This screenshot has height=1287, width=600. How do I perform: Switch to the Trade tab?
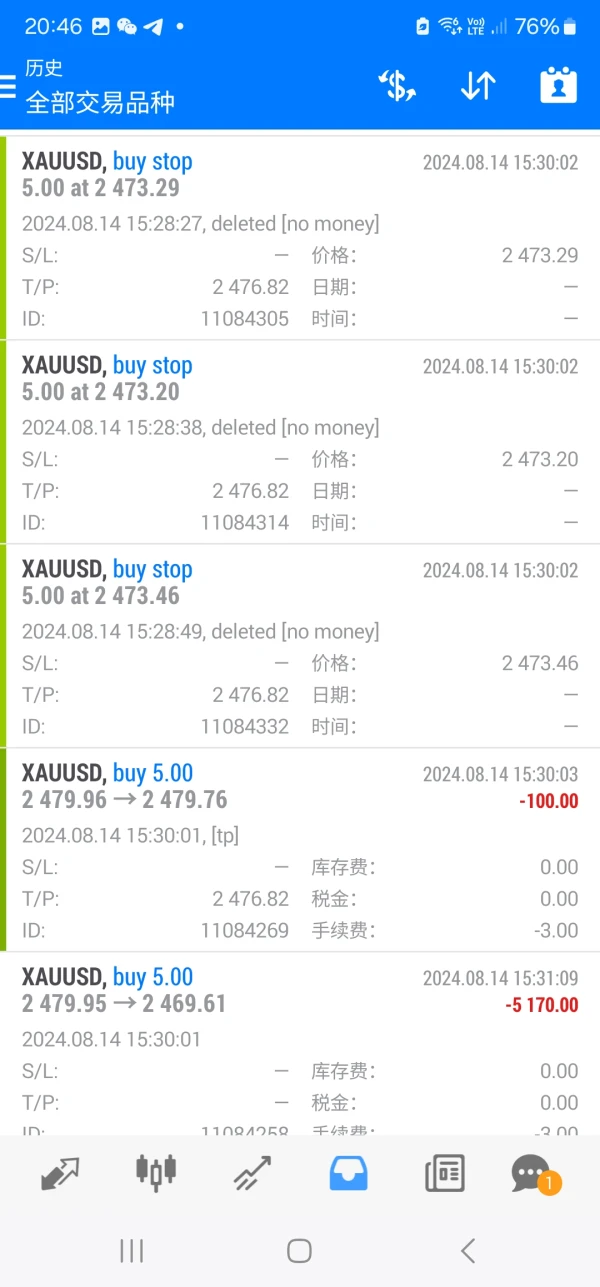tap(252, 1172)
